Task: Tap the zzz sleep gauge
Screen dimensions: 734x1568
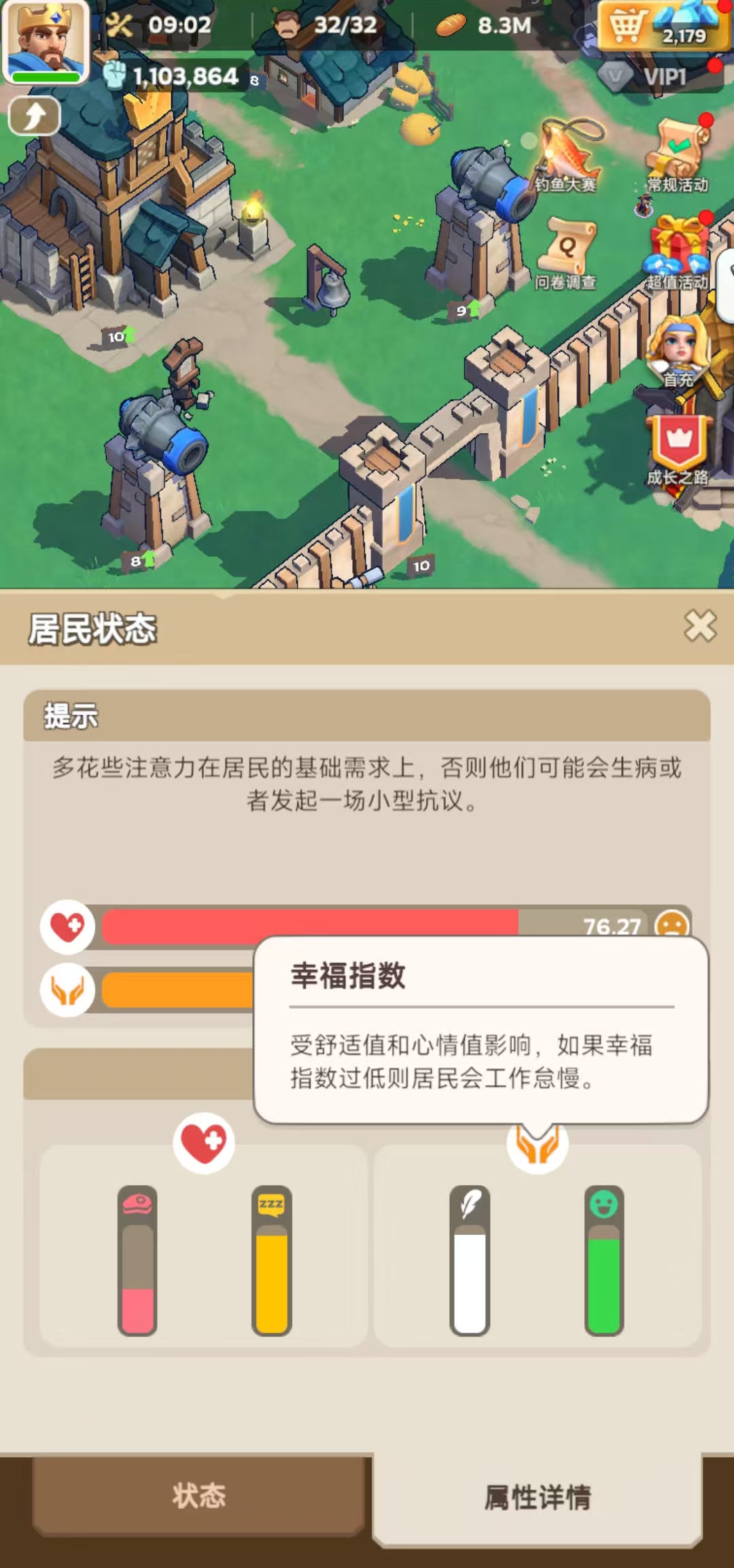Action: pos(271,1260)
